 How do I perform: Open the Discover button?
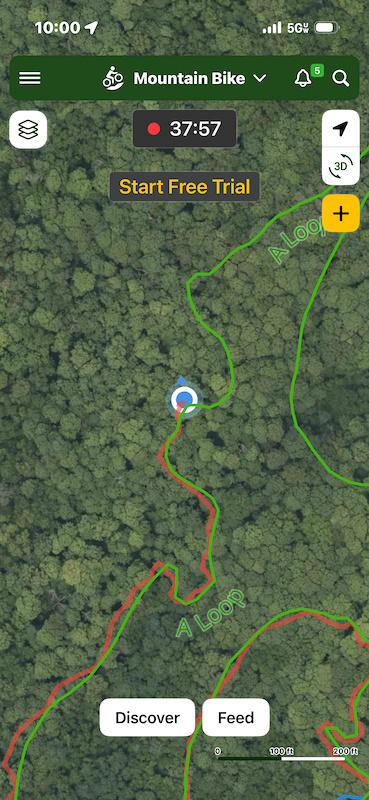point(147,717)
